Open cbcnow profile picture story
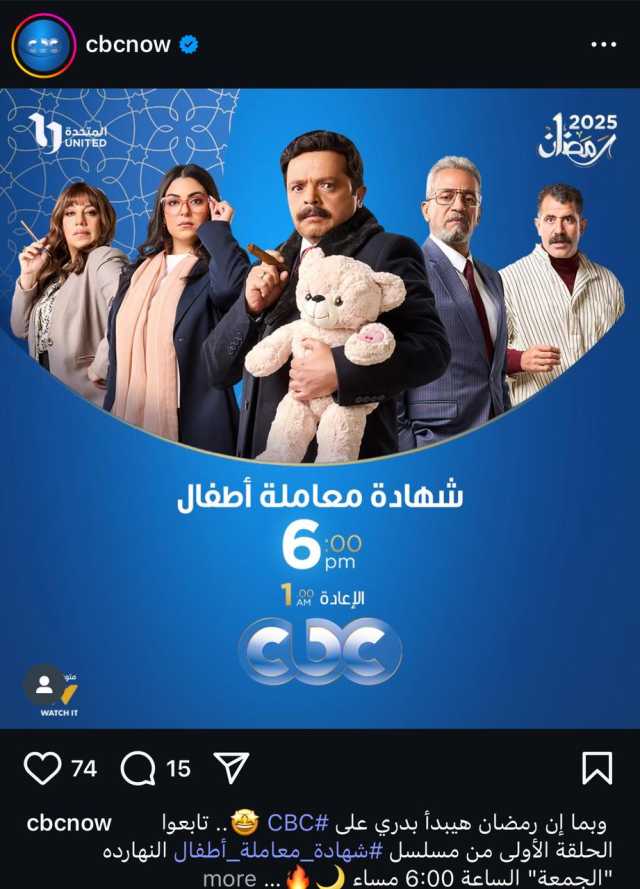The width and height of the screenshot is (640, 889). pyautogui.click(x=43, y=45)
